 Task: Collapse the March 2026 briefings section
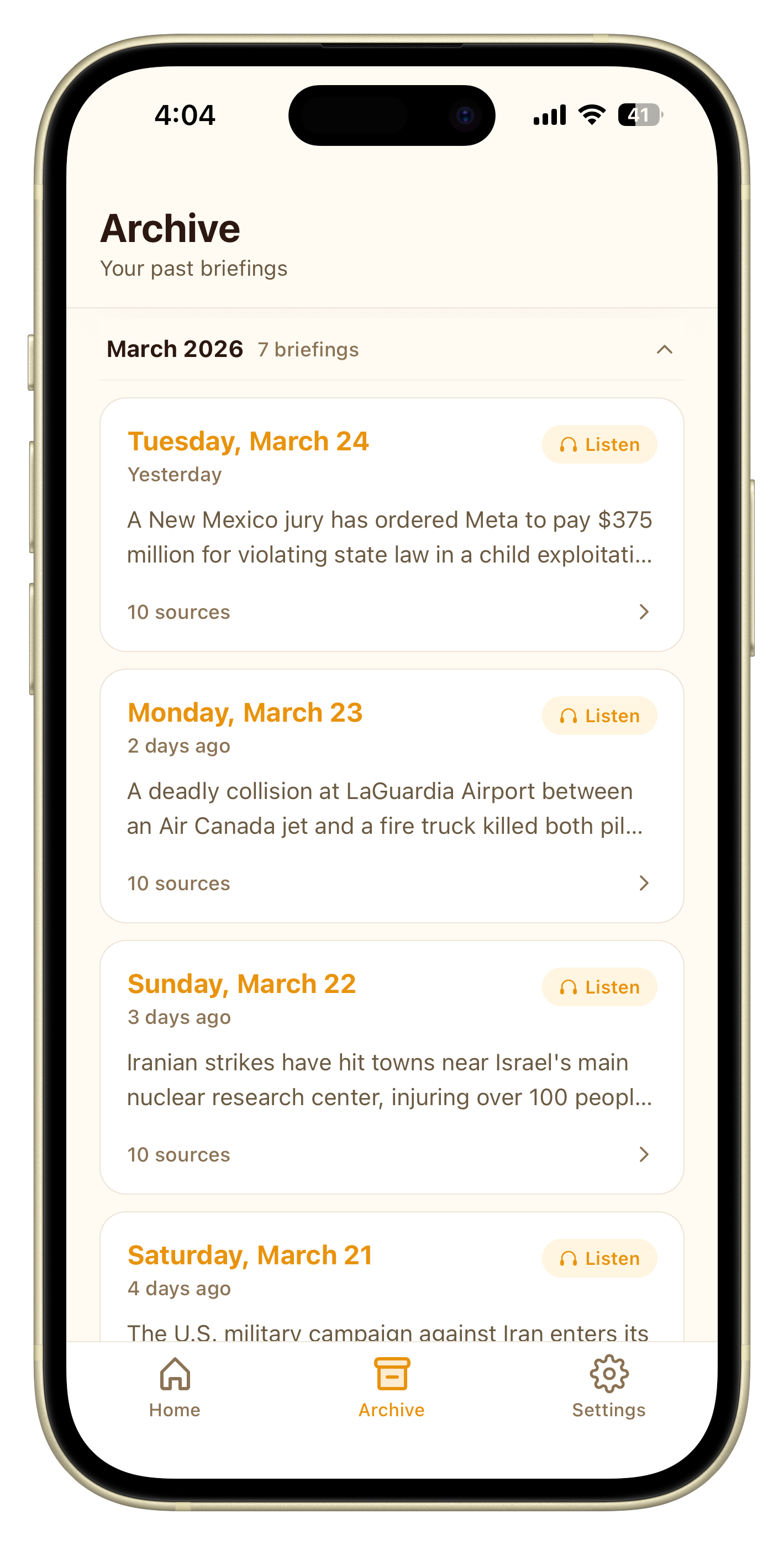[664, 350]
